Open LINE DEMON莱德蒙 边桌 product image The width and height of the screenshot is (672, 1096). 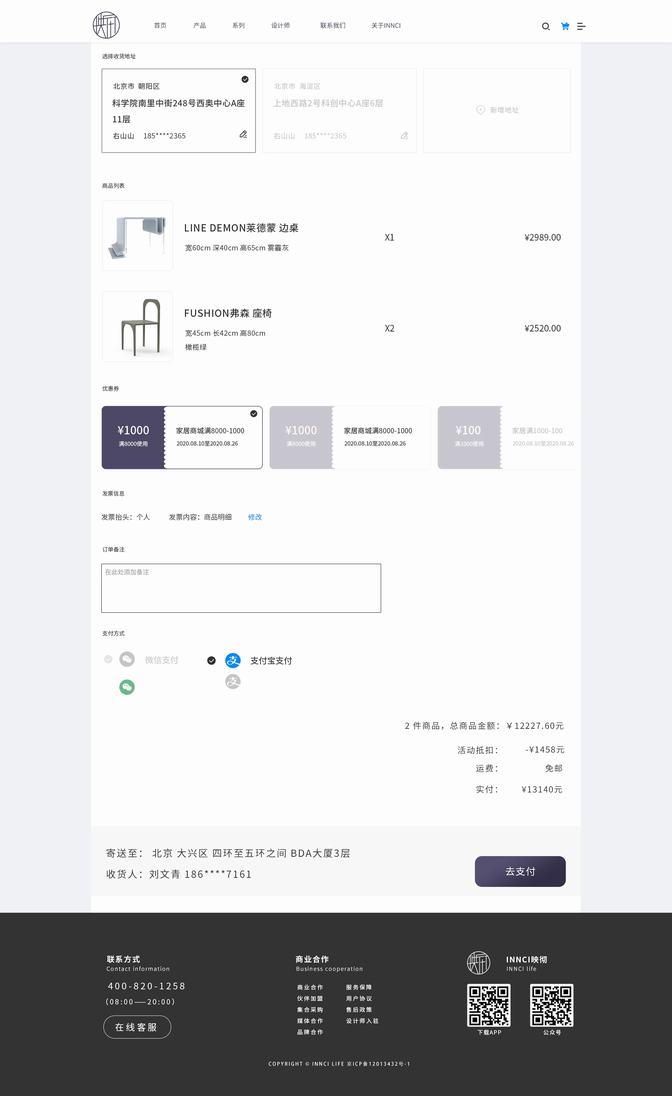[x=137, y=236]
